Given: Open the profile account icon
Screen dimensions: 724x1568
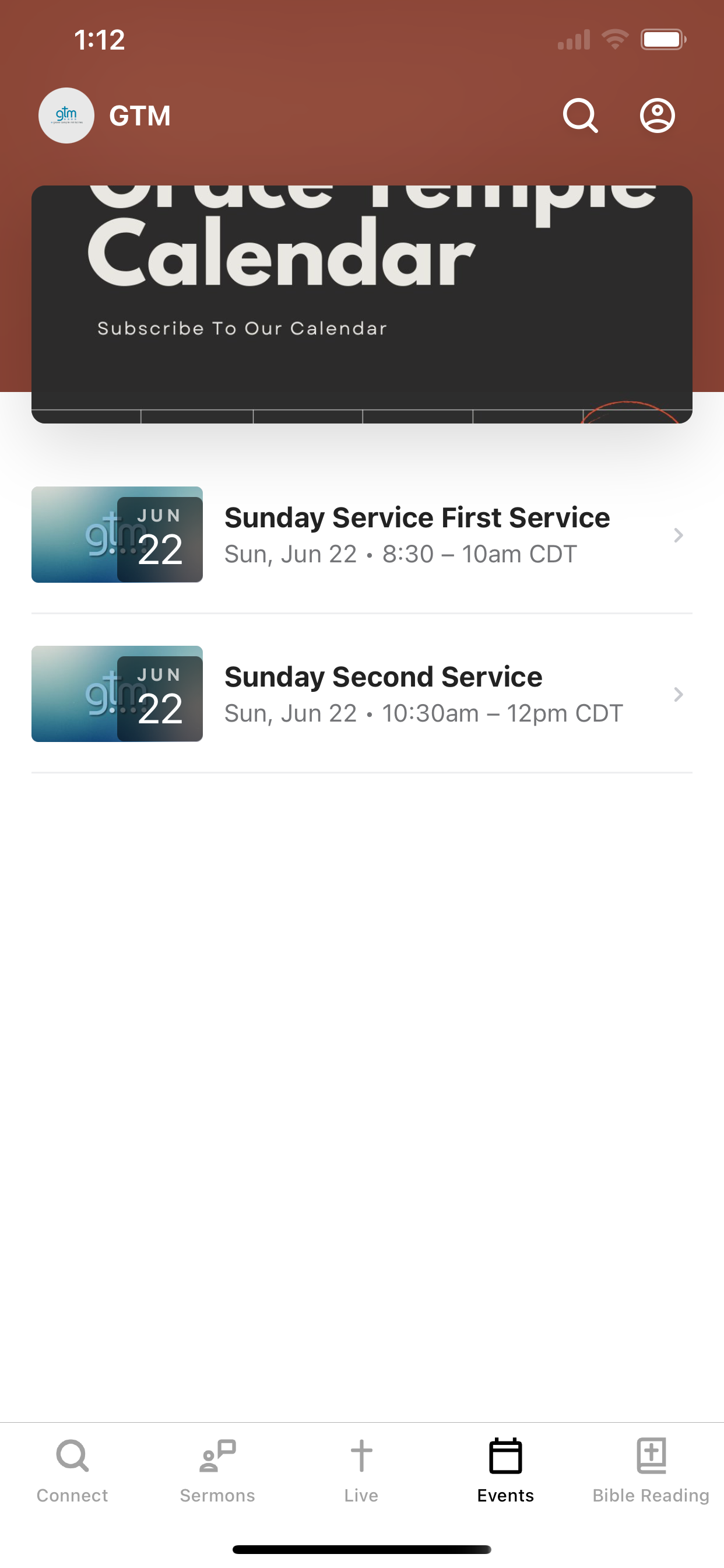Looking at the screenshot, I should (x=657, y=116).
